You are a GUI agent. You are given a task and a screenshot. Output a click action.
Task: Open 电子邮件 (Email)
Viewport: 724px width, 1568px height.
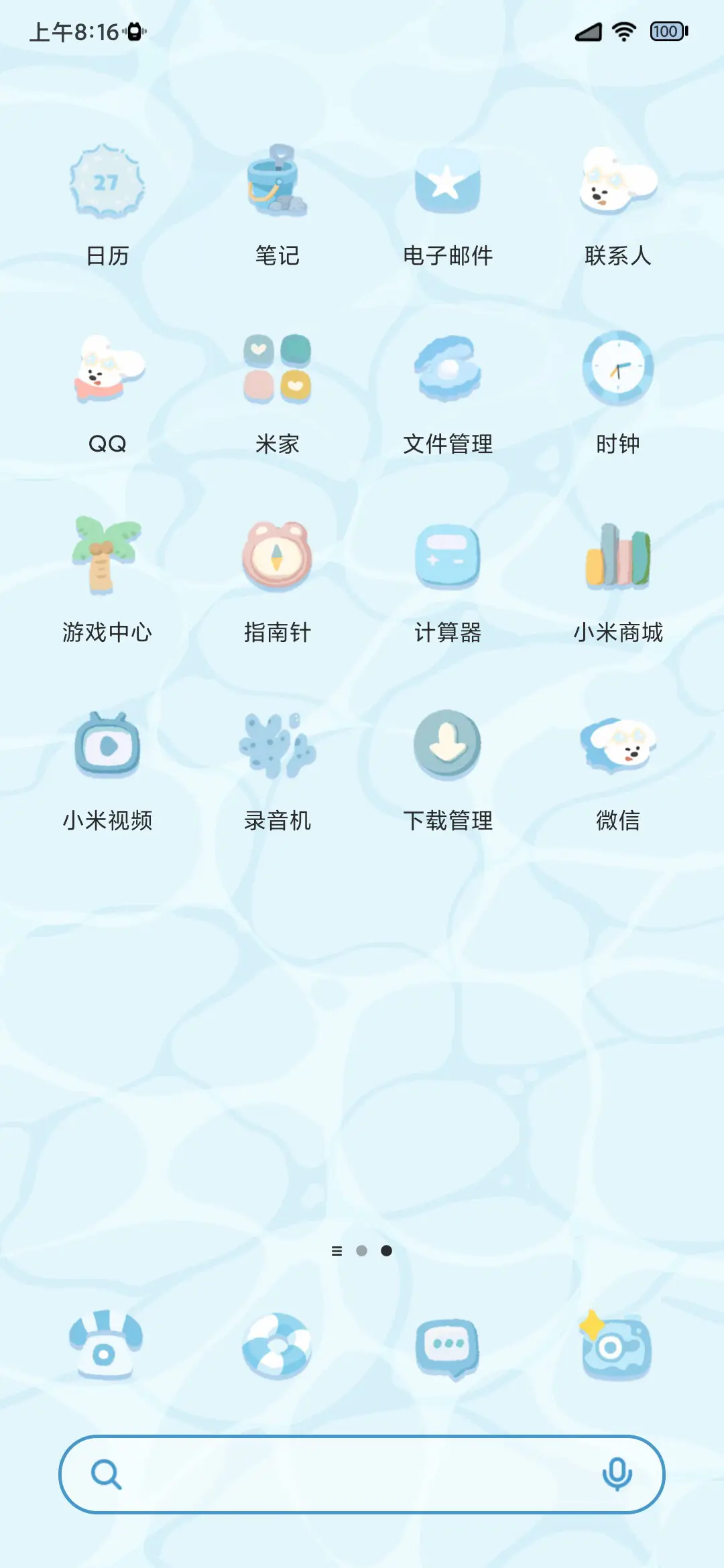click(x=449, y=184)
